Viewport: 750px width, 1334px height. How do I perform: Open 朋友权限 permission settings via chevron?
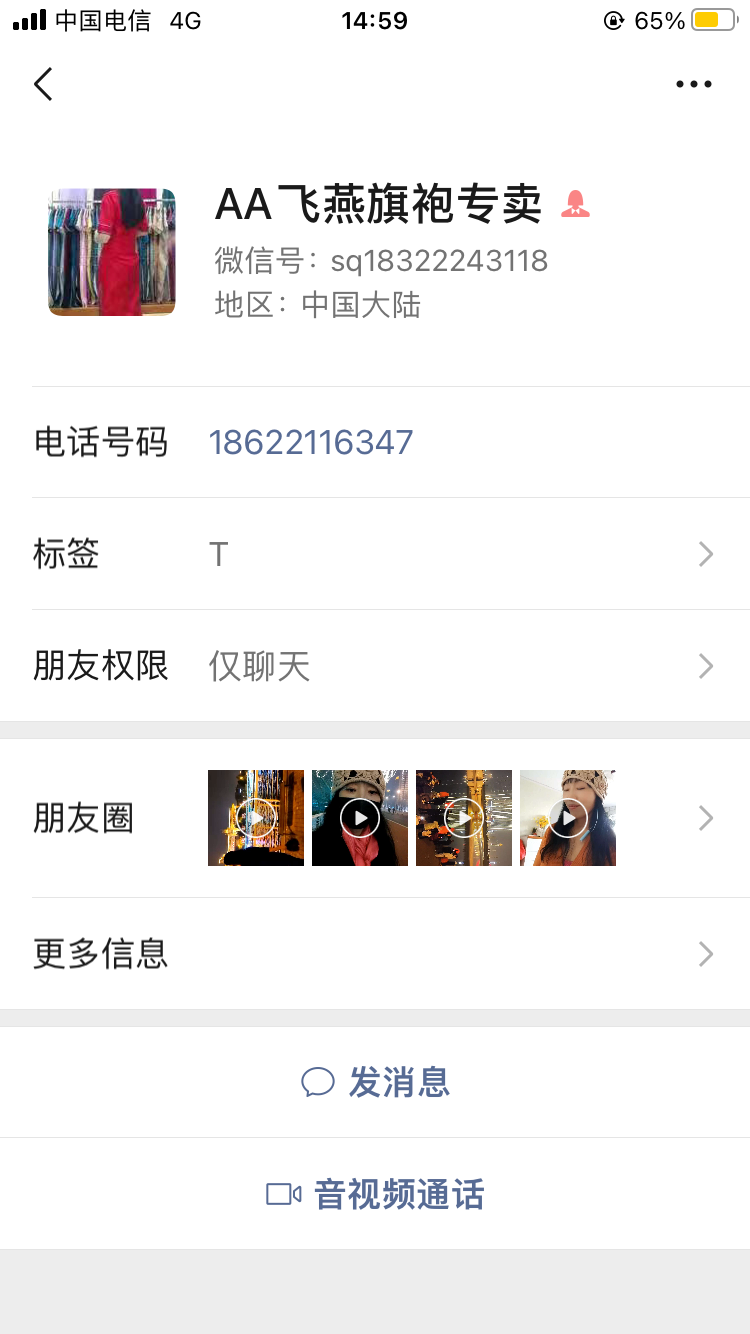(x=706, y=666)
